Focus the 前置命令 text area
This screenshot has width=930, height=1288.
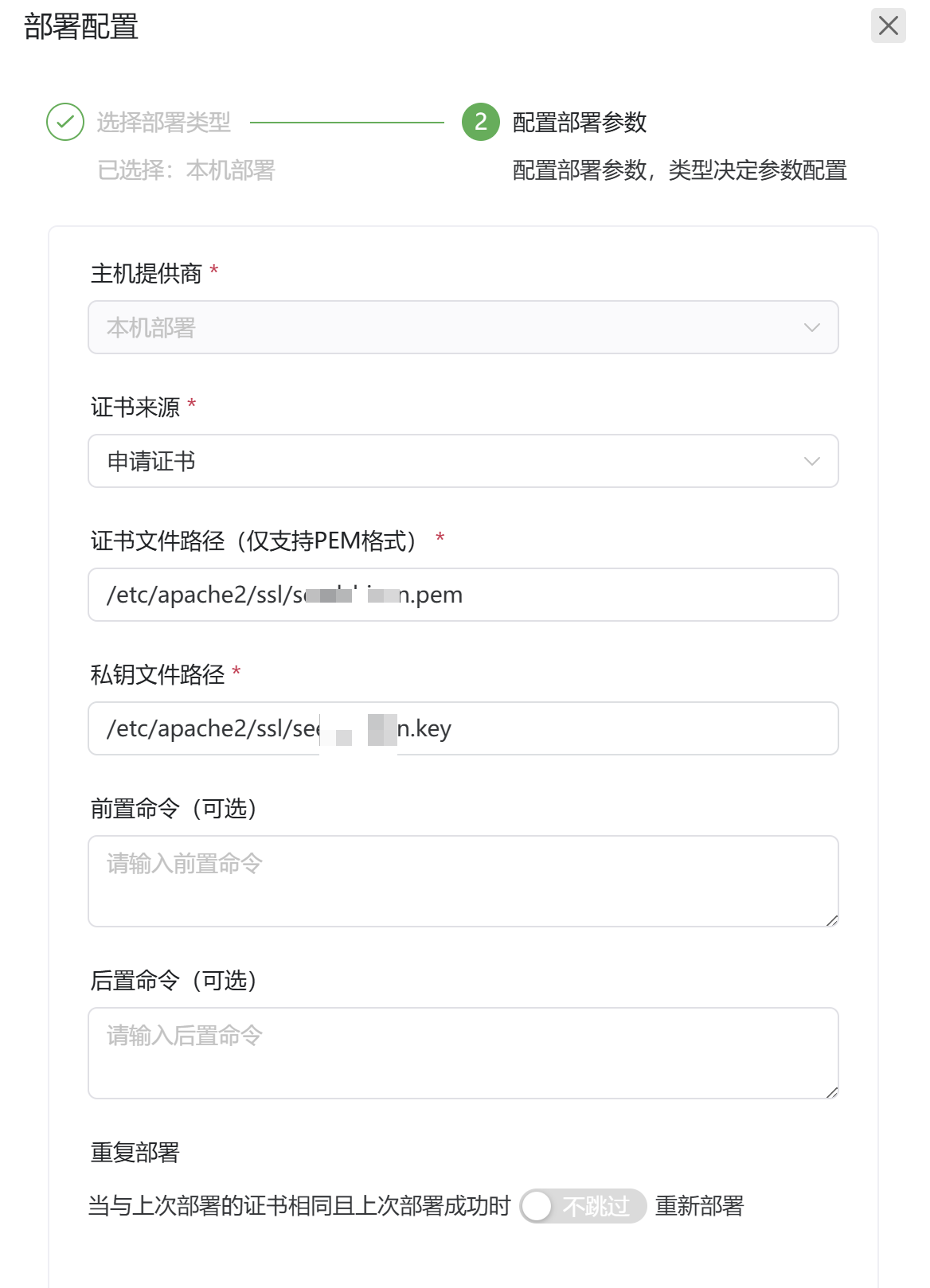coord(463,880)
